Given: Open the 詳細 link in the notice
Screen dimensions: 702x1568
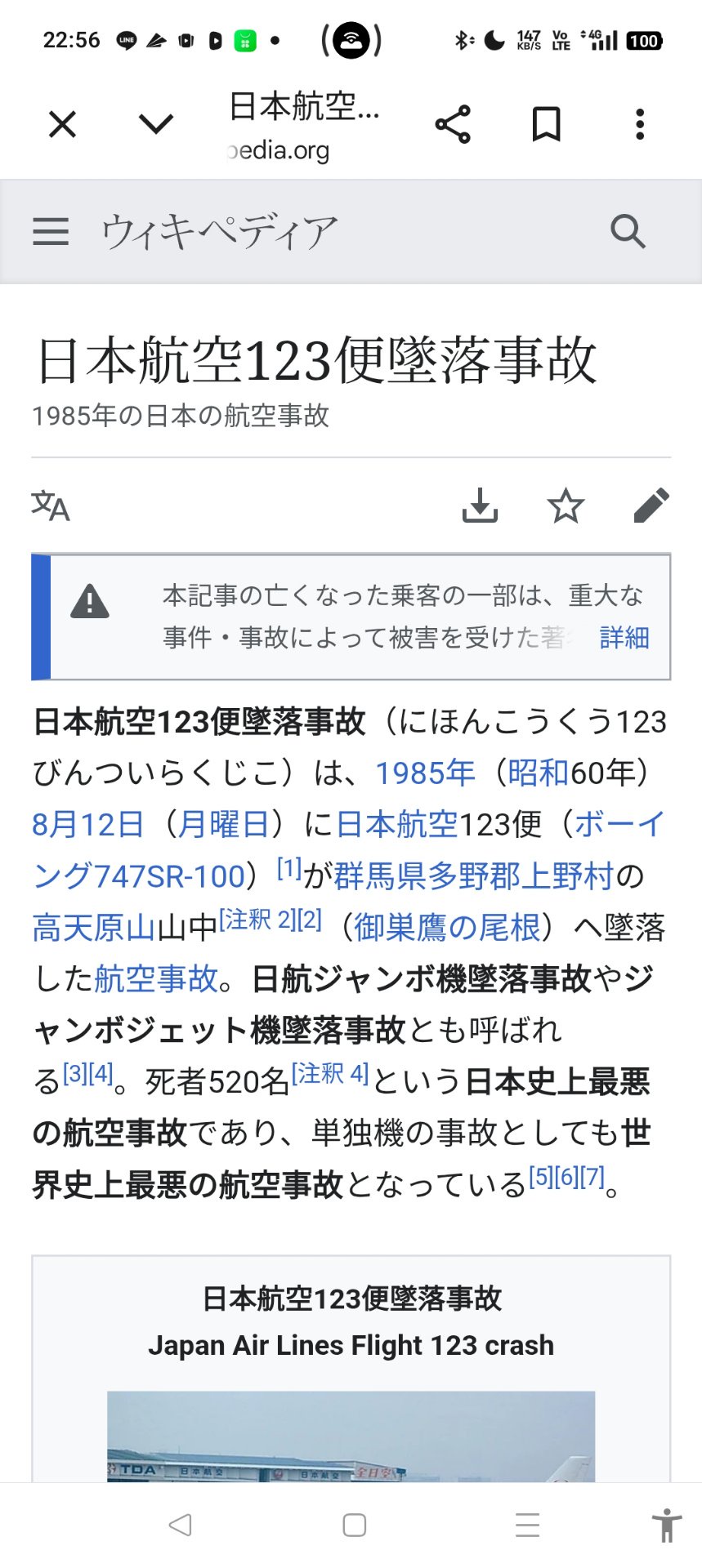Looking at the screenshot, I should [624, 637].
